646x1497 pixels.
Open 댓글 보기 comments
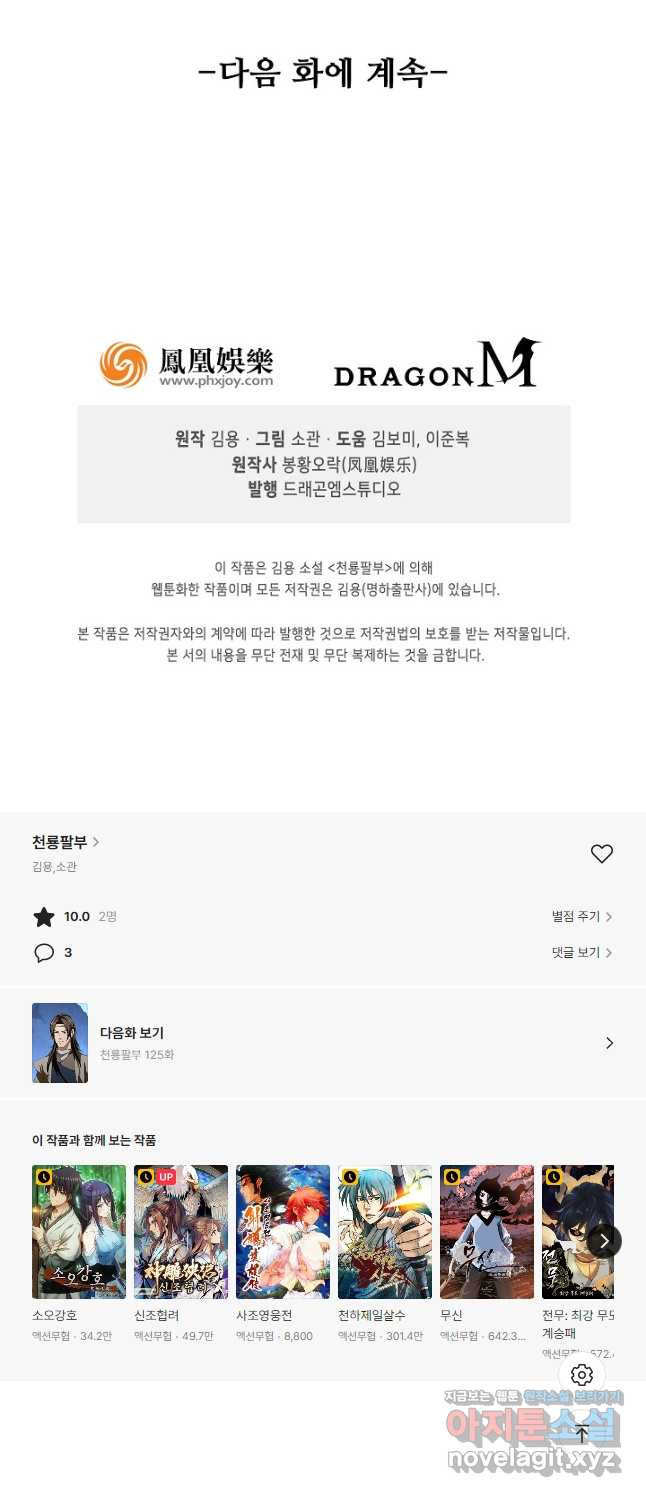(x=582, y=952)
